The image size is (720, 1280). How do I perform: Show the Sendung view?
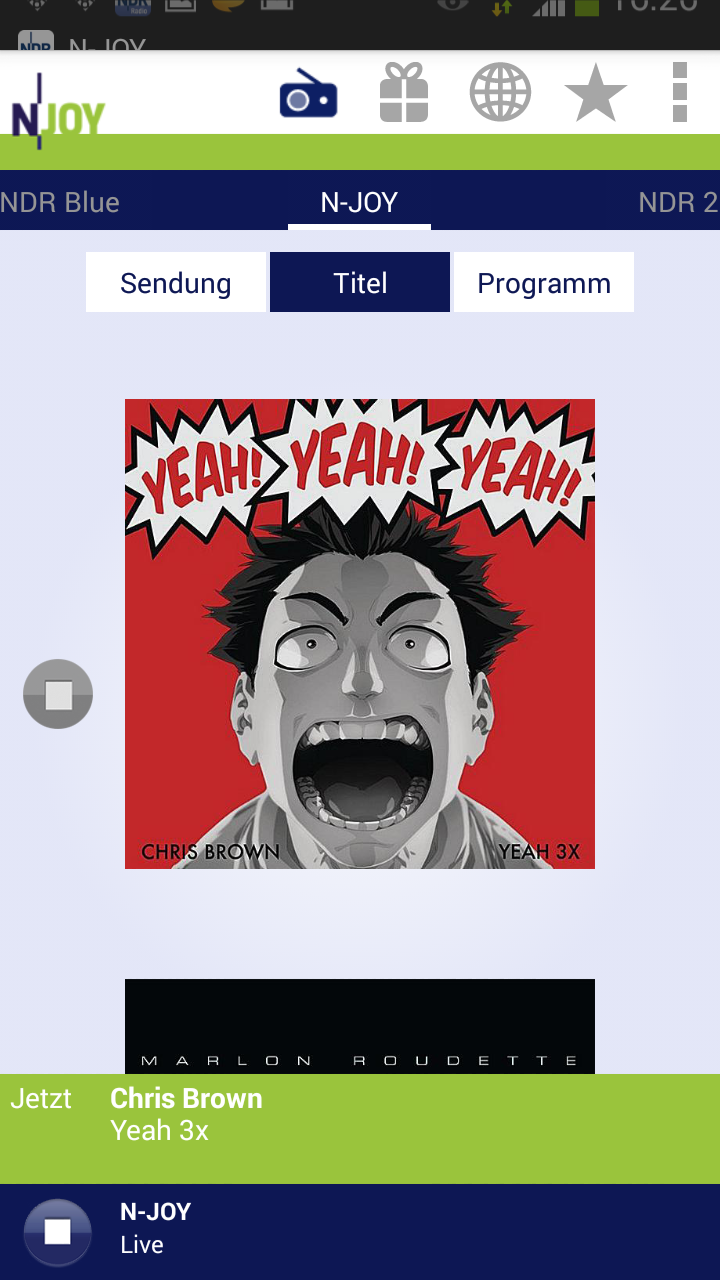point(176,283)
